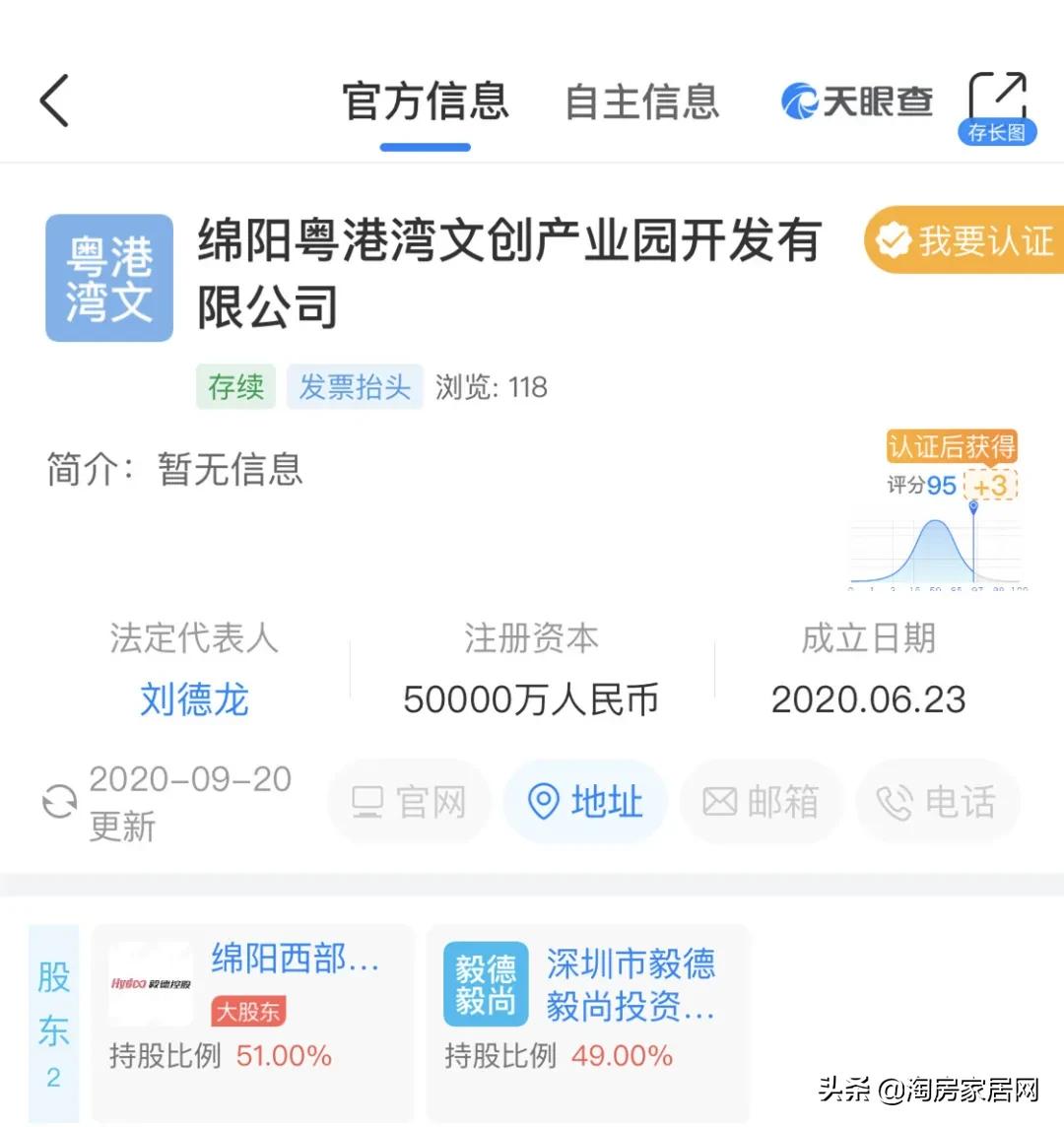Screen dimensions: 1064x1127
Task: Tap the 发票抬头 invoice header tag
Action: (355, 387)
